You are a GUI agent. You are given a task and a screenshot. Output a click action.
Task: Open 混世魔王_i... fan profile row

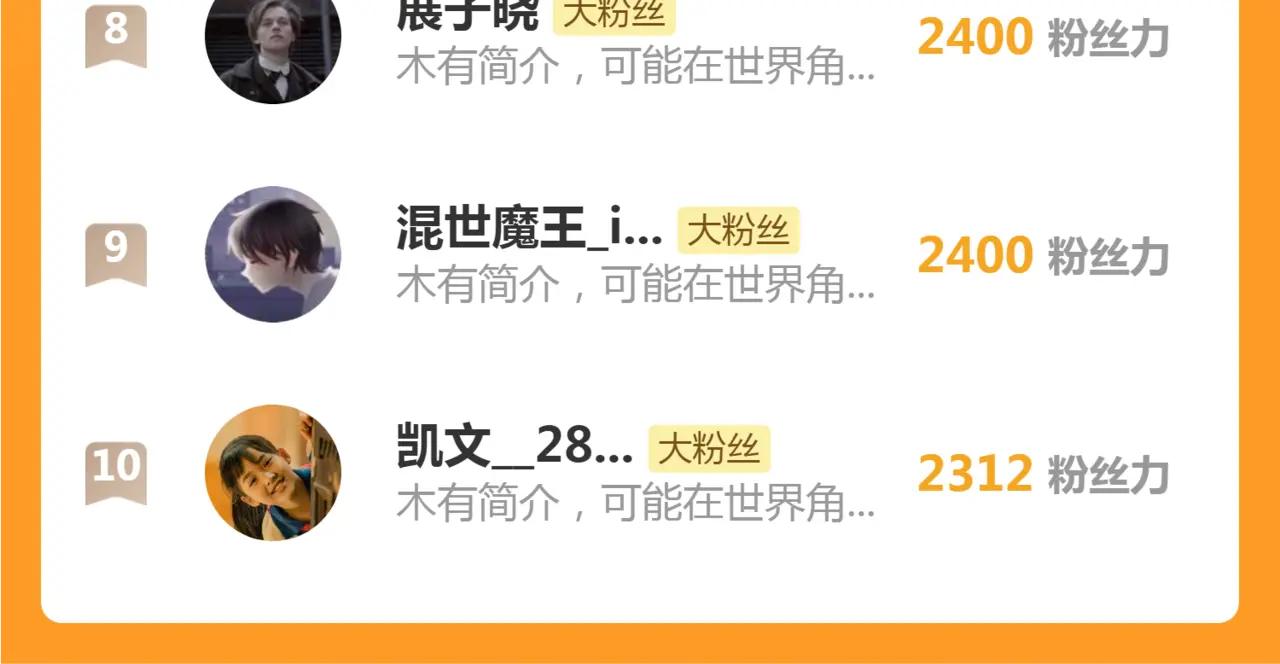click(x=640, y=254)
